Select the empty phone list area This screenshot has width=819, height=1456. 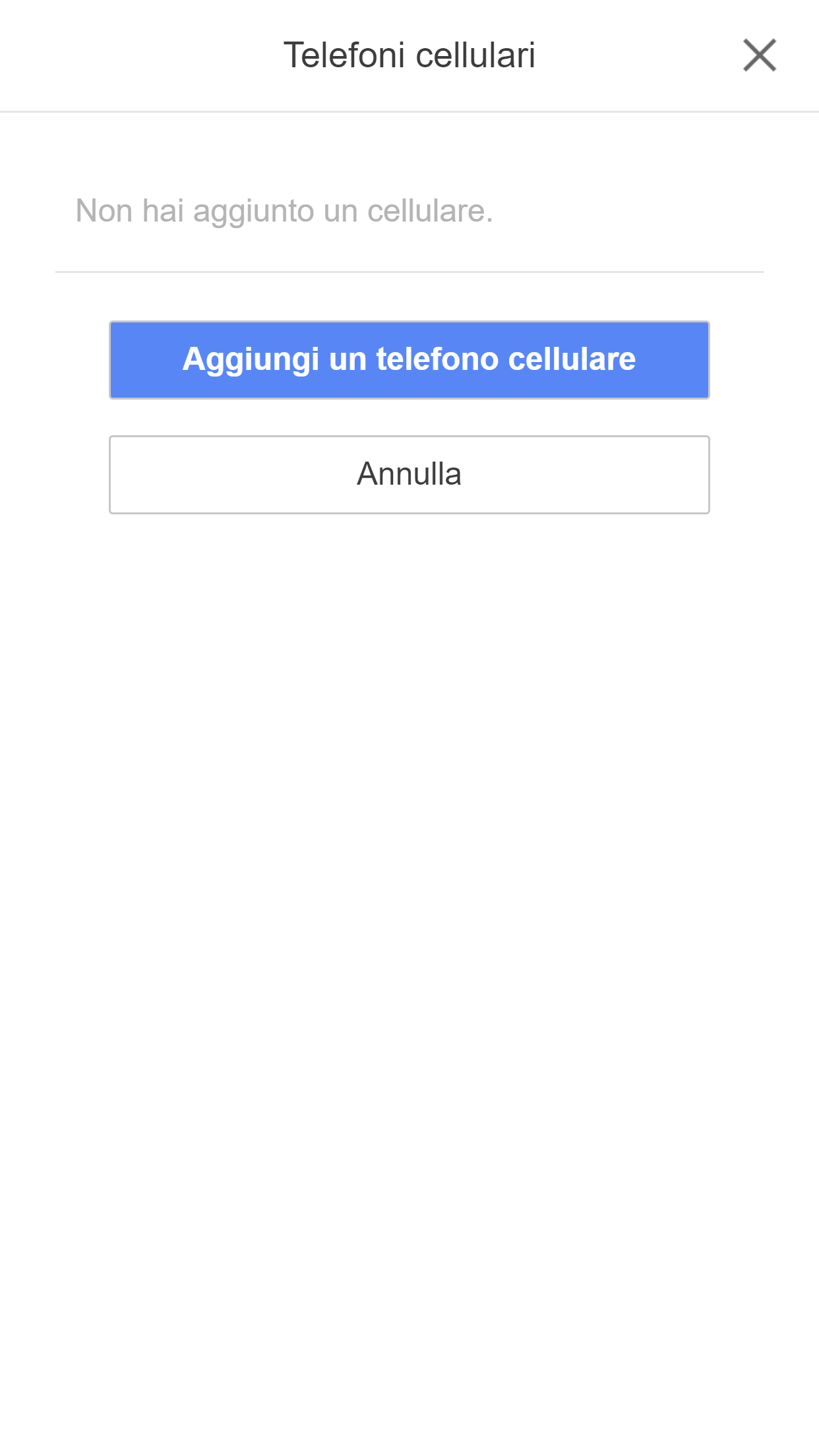click(409, 211)
